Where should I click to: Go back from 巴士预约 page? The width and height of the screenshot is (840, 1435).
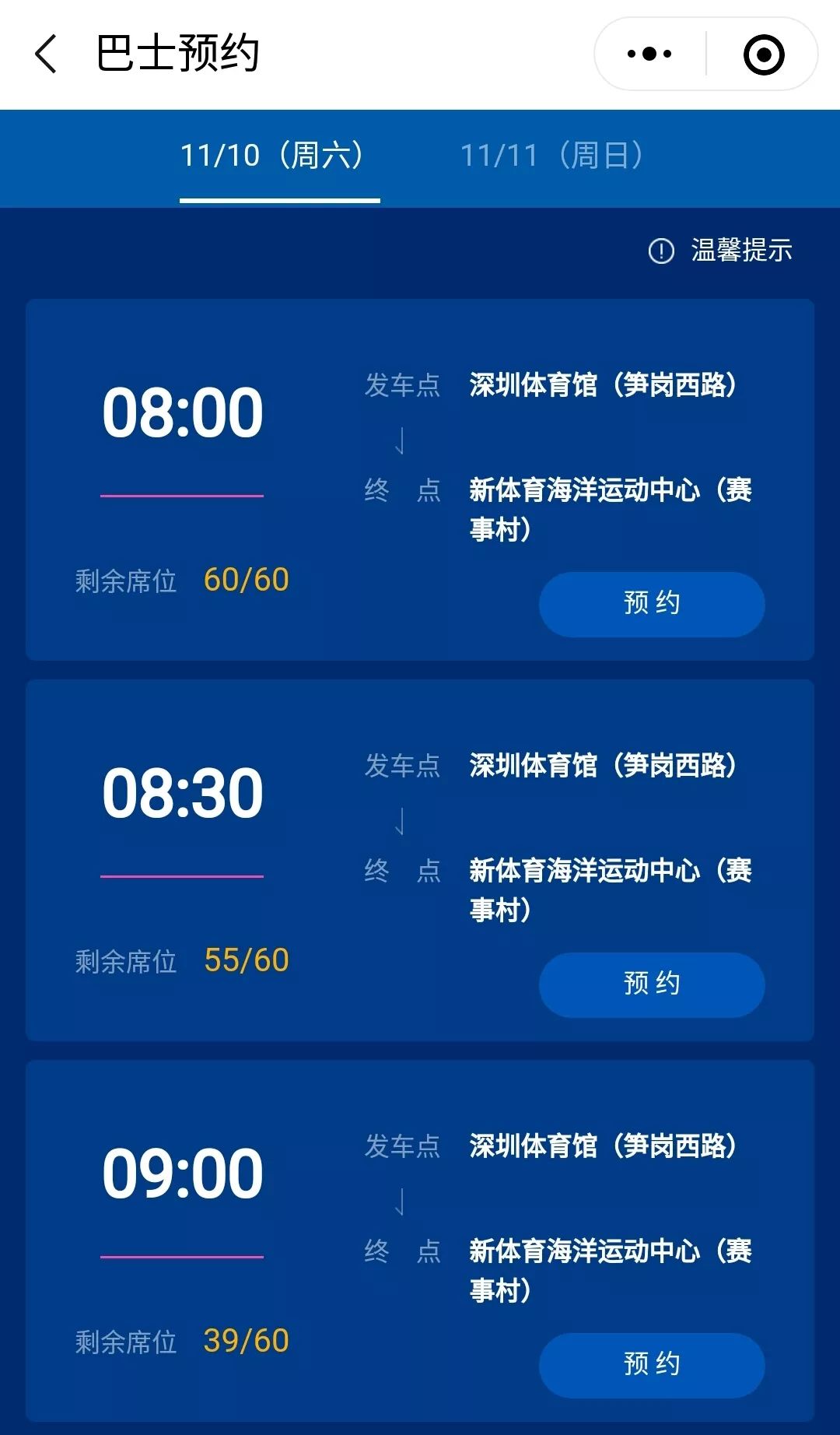tap(46, 54)
